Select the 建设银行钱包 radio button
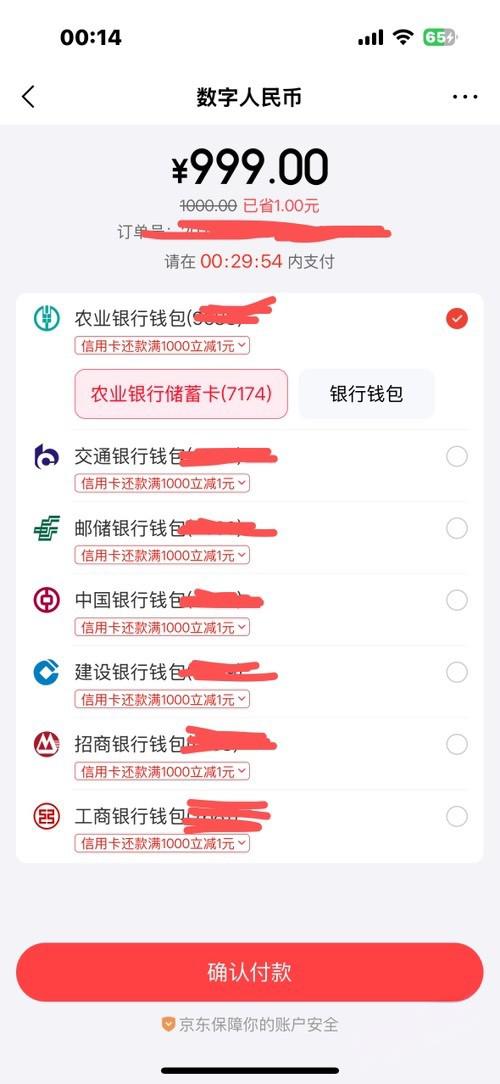 pos(456,672)
